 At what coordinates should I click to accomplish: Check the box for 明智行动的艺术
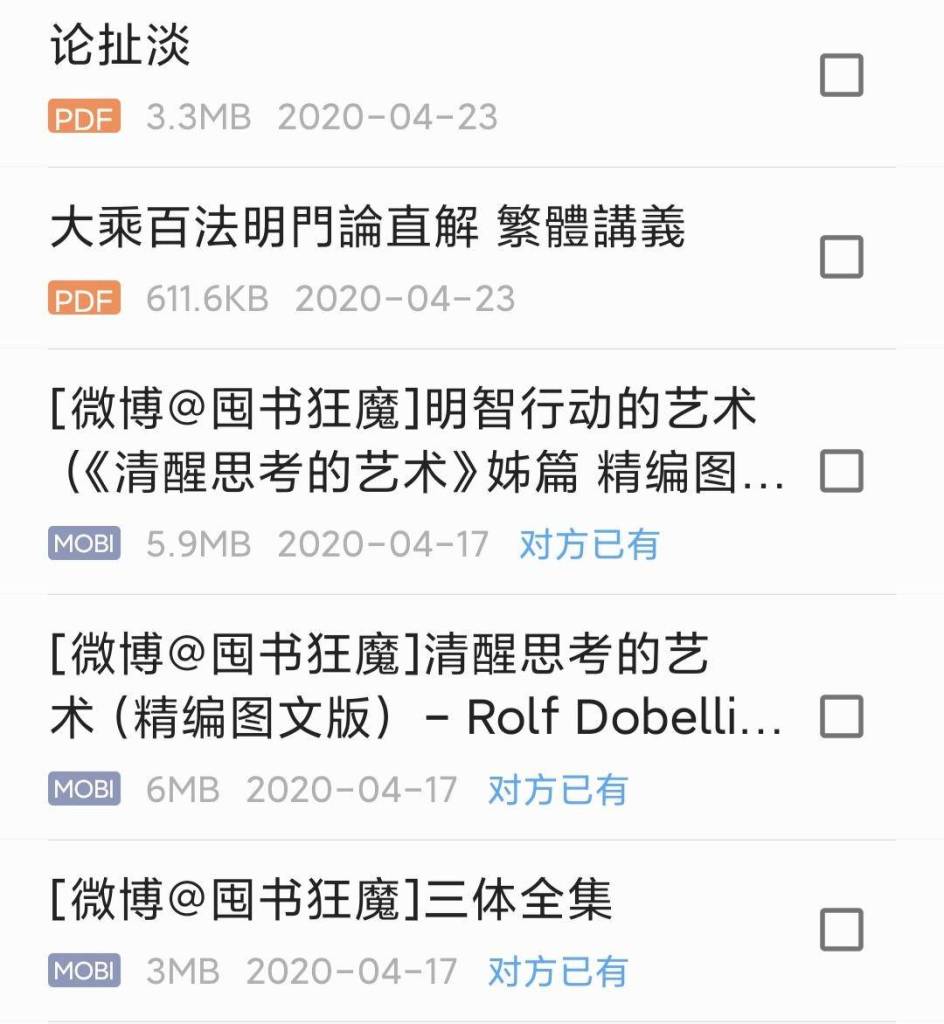pyautogui.click(x=841, y=471)
